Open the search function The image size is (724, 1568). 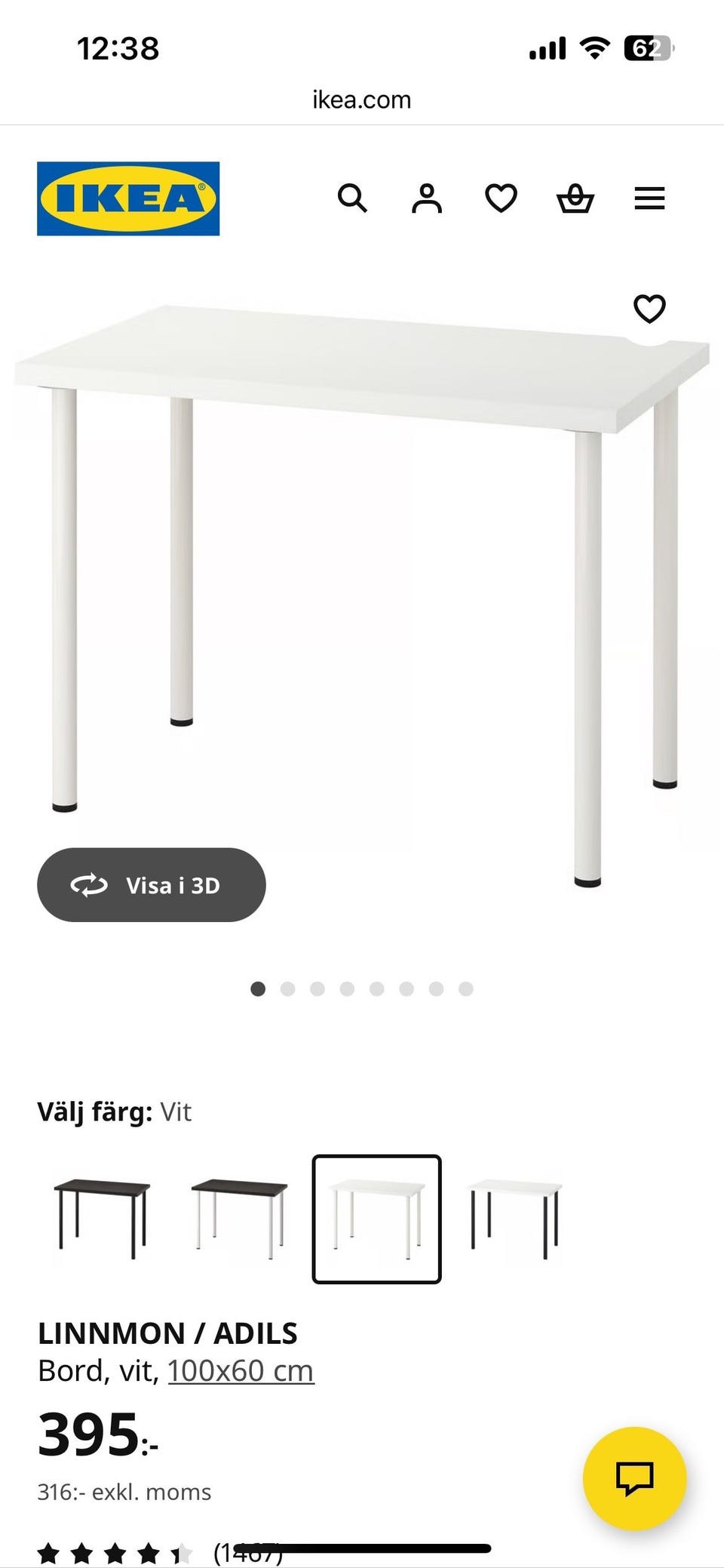tap(353, 198)
